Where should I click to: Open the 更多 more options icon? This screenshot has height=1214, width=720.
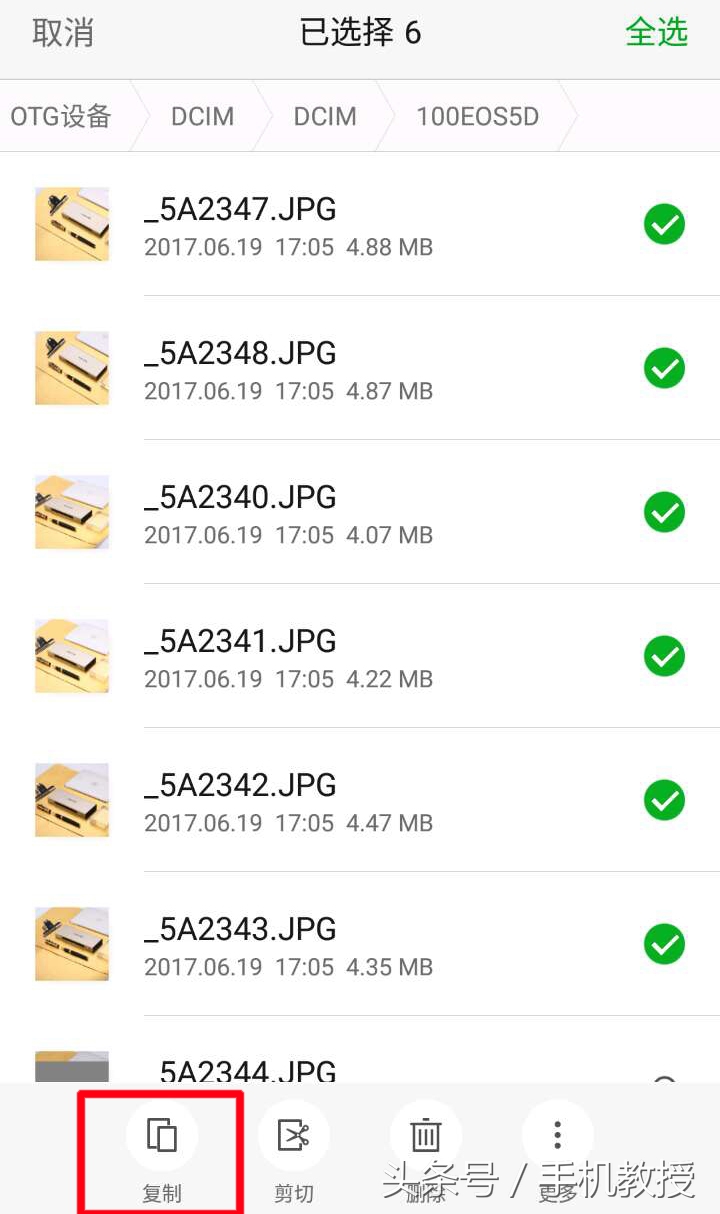pos(557,1134)
